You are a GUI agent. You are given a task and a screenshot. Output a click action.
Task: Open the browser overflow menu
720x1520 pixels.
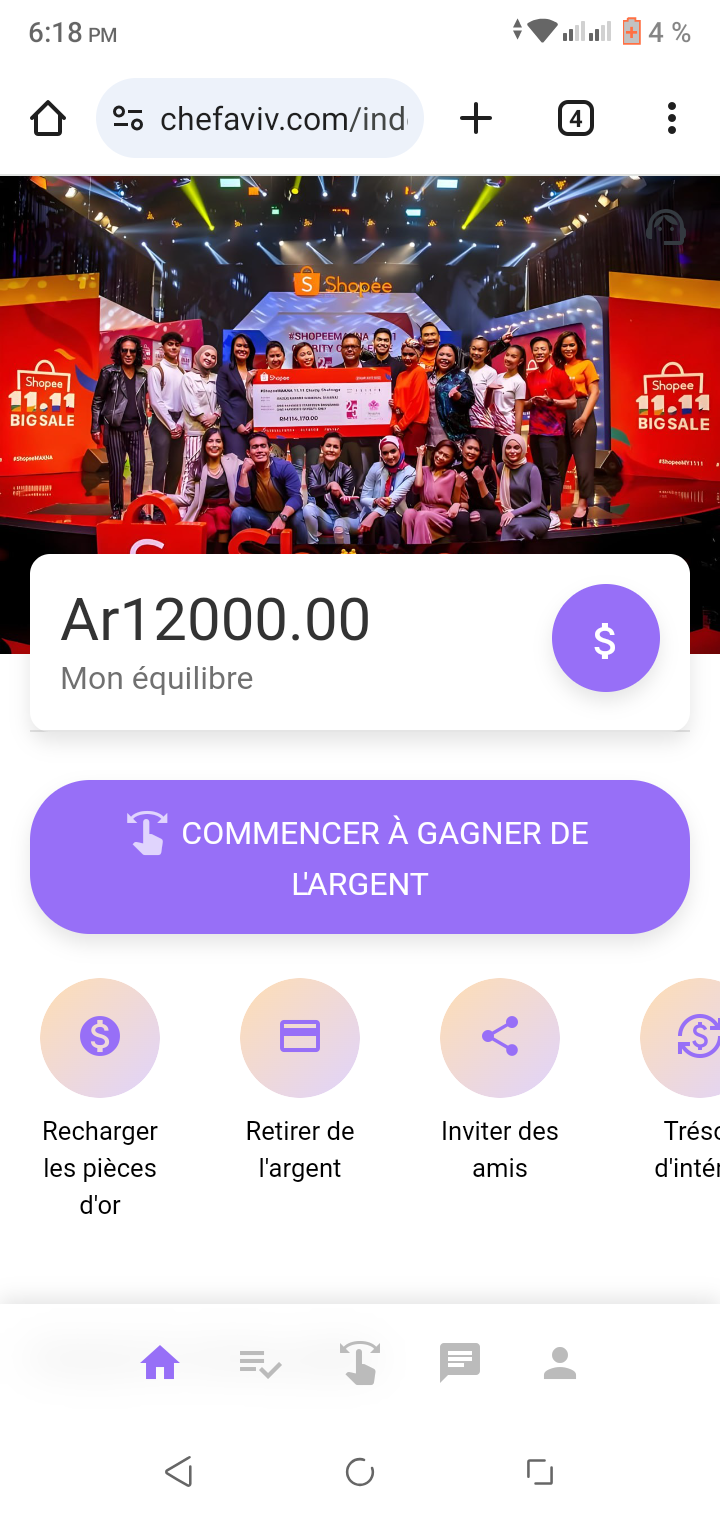point(671,119)
